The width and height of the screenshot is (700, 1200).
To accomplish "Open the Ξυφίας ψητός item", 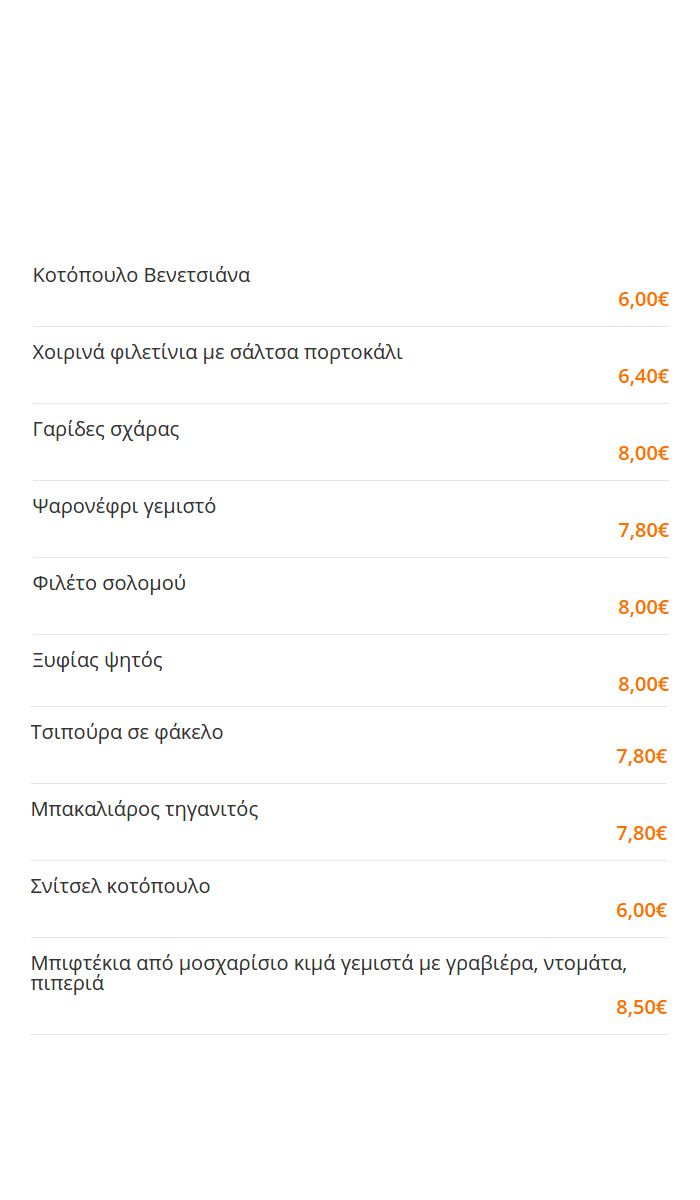I will (350, 671).
